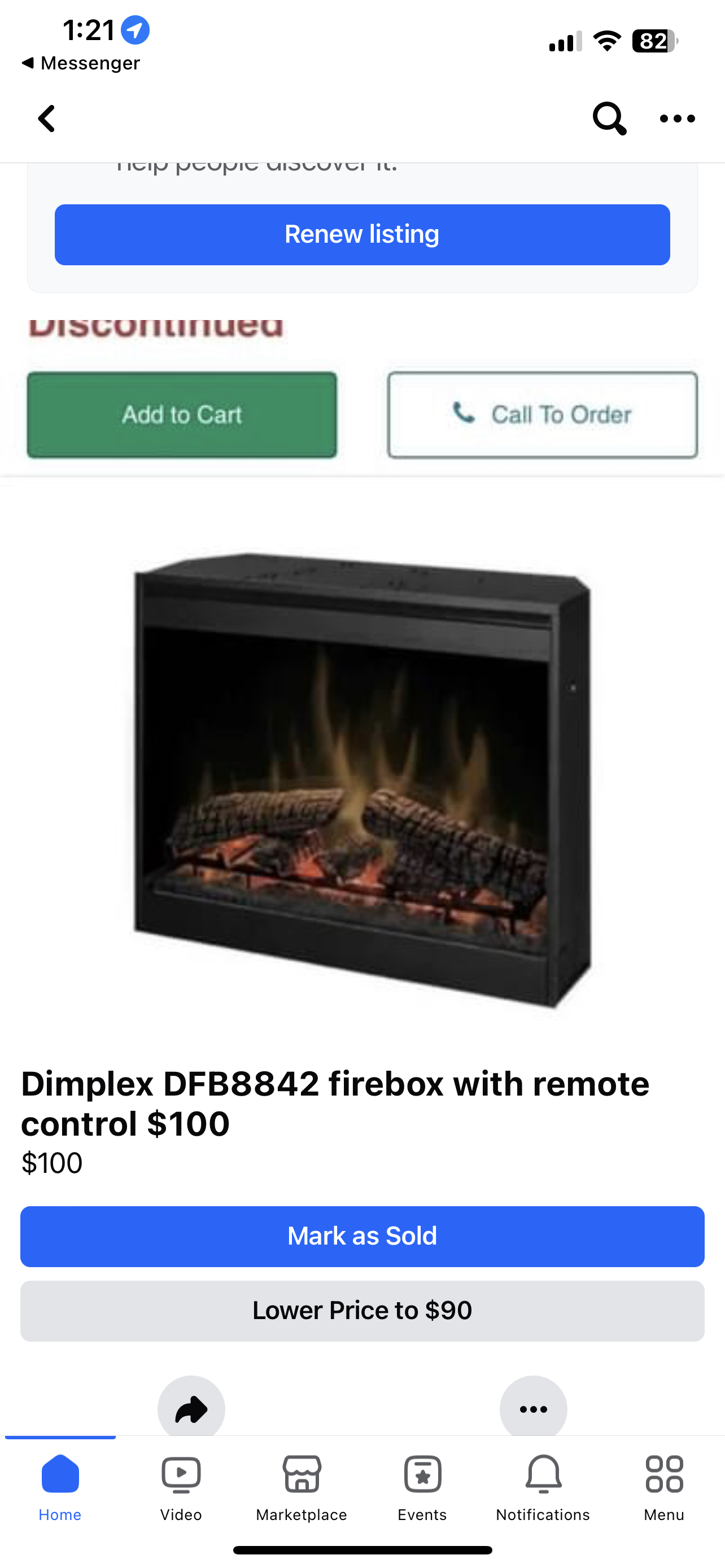Switch to the Events tab

tap(422, 1486)
